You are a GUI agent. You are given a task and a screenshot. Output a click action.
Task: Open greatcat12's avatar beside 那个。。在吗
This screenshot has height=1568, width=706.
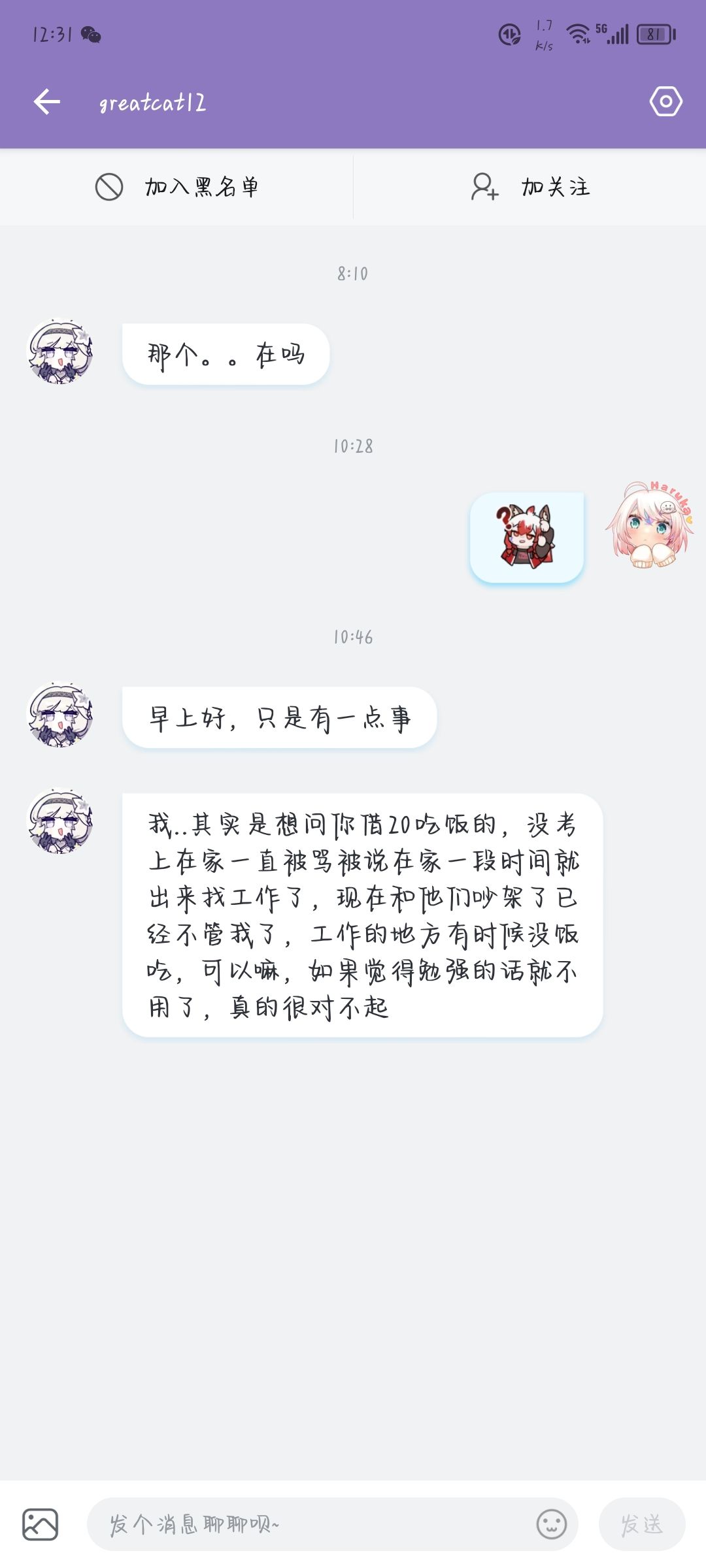(59, 351)
